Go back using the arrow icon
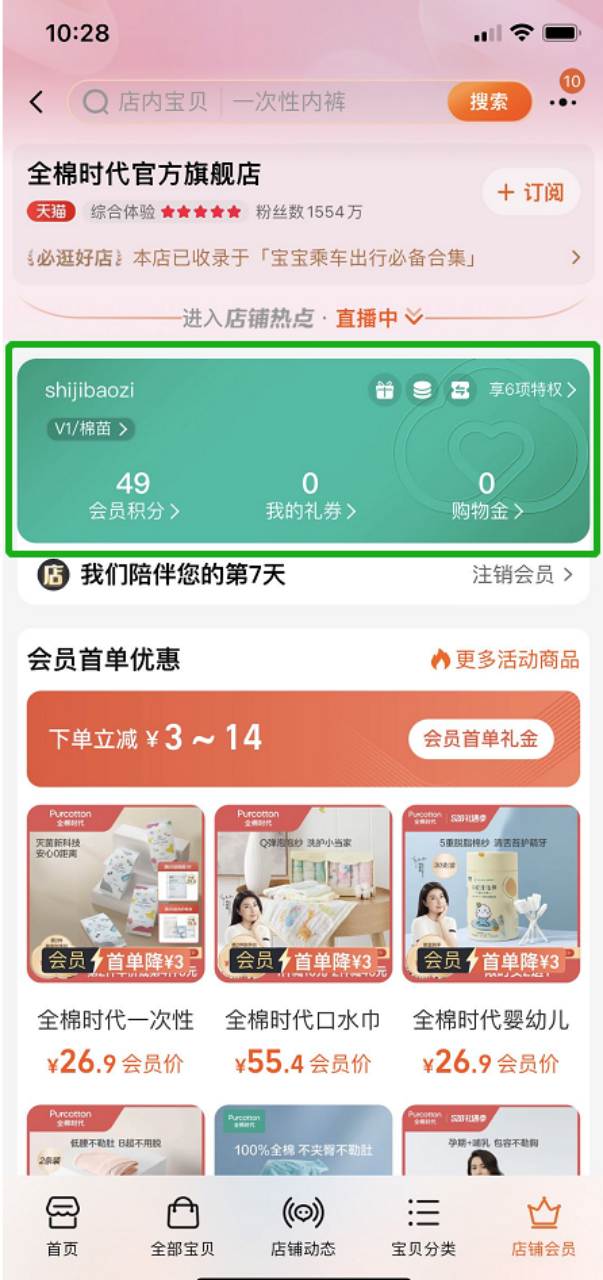 pyautogui.click(x=37, y=102)
